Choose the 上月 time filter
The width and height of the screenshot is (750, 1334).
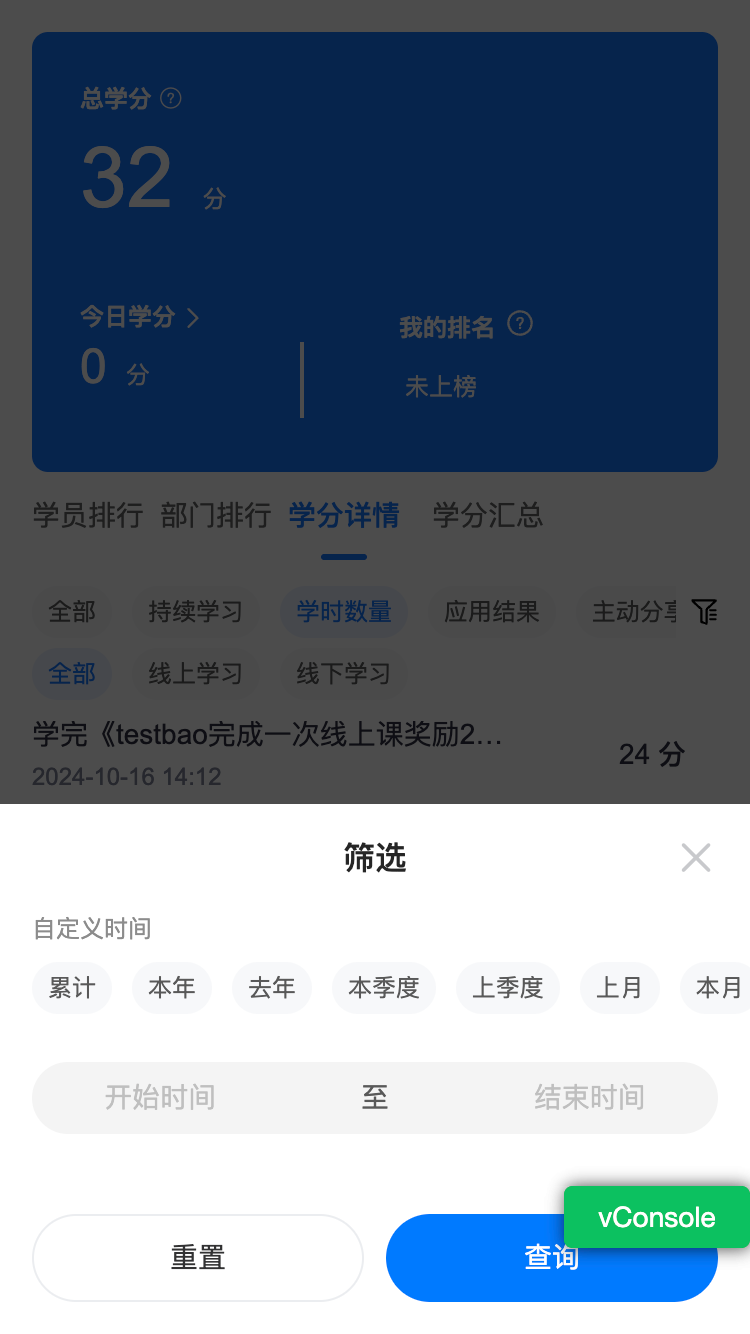coord(620,988)
